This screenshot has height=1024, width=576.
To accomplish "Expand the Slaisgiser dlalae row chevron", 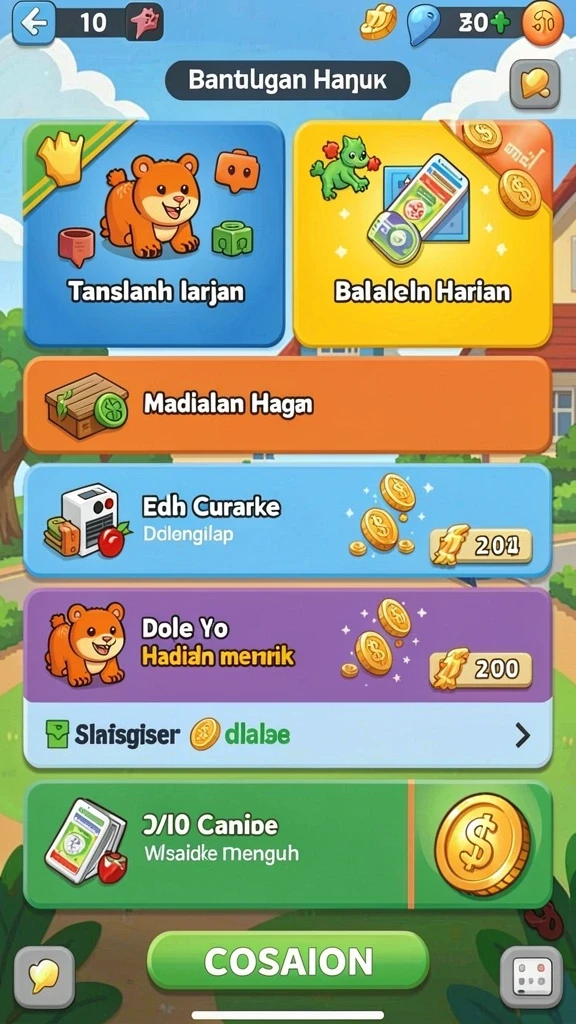I will pyautogui.click(x=522, y=735).
